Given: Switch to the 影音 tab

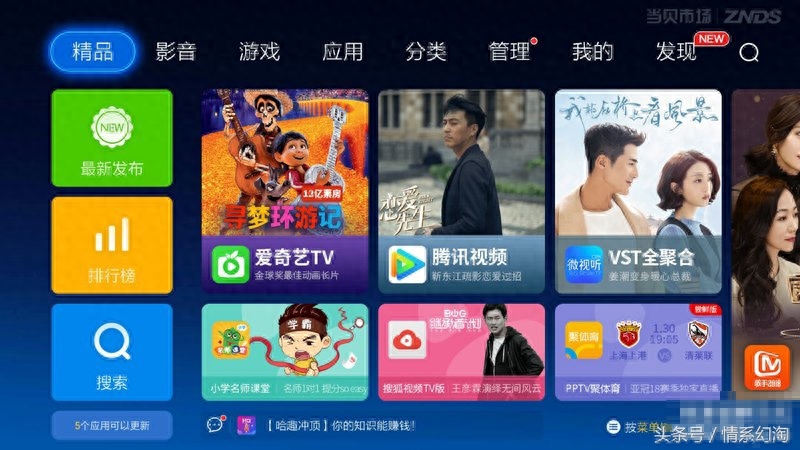Looking at the screenshot, I should [176, 52].
